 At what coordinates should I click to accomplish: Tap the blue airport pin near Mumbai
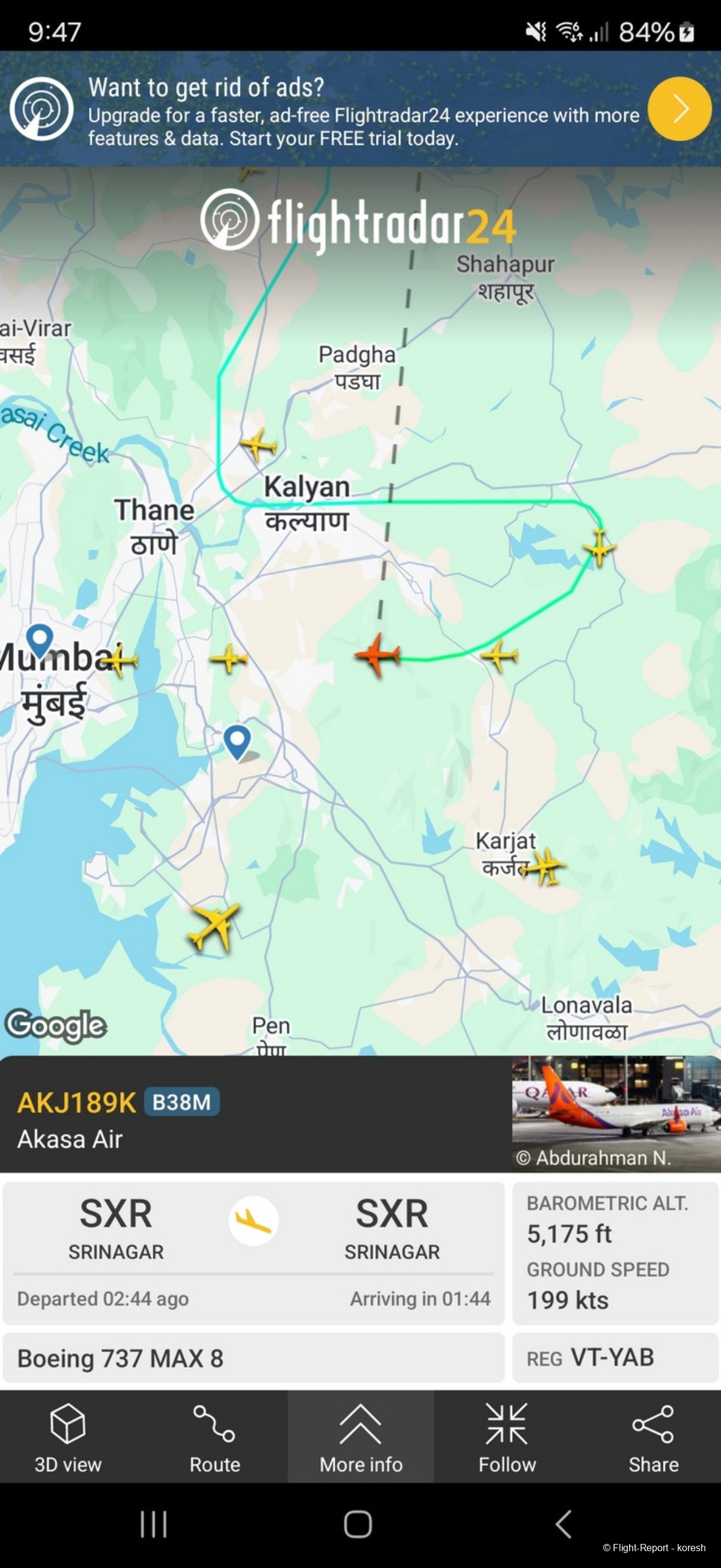[41, 638]
